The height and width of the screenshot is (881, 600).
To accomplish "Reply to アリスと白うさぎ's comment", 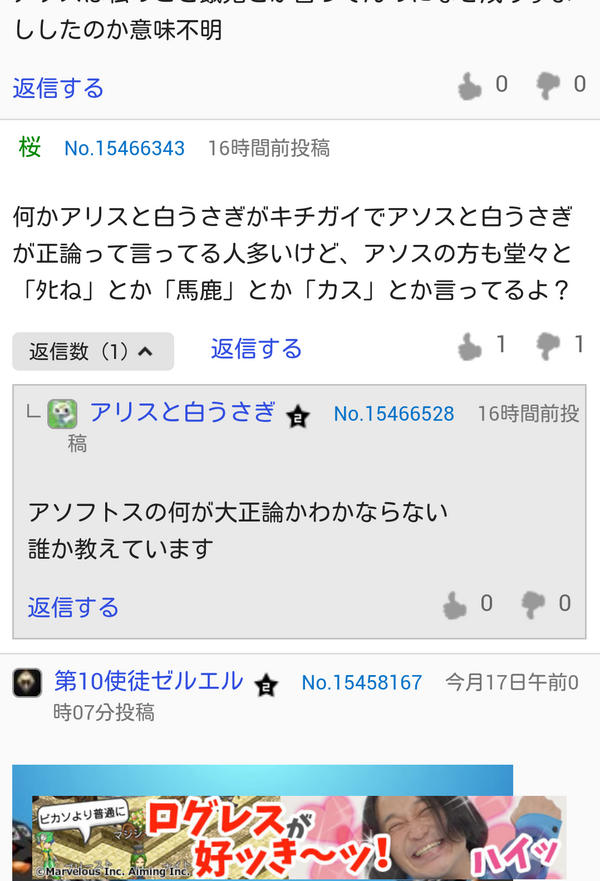I will 73,607.
